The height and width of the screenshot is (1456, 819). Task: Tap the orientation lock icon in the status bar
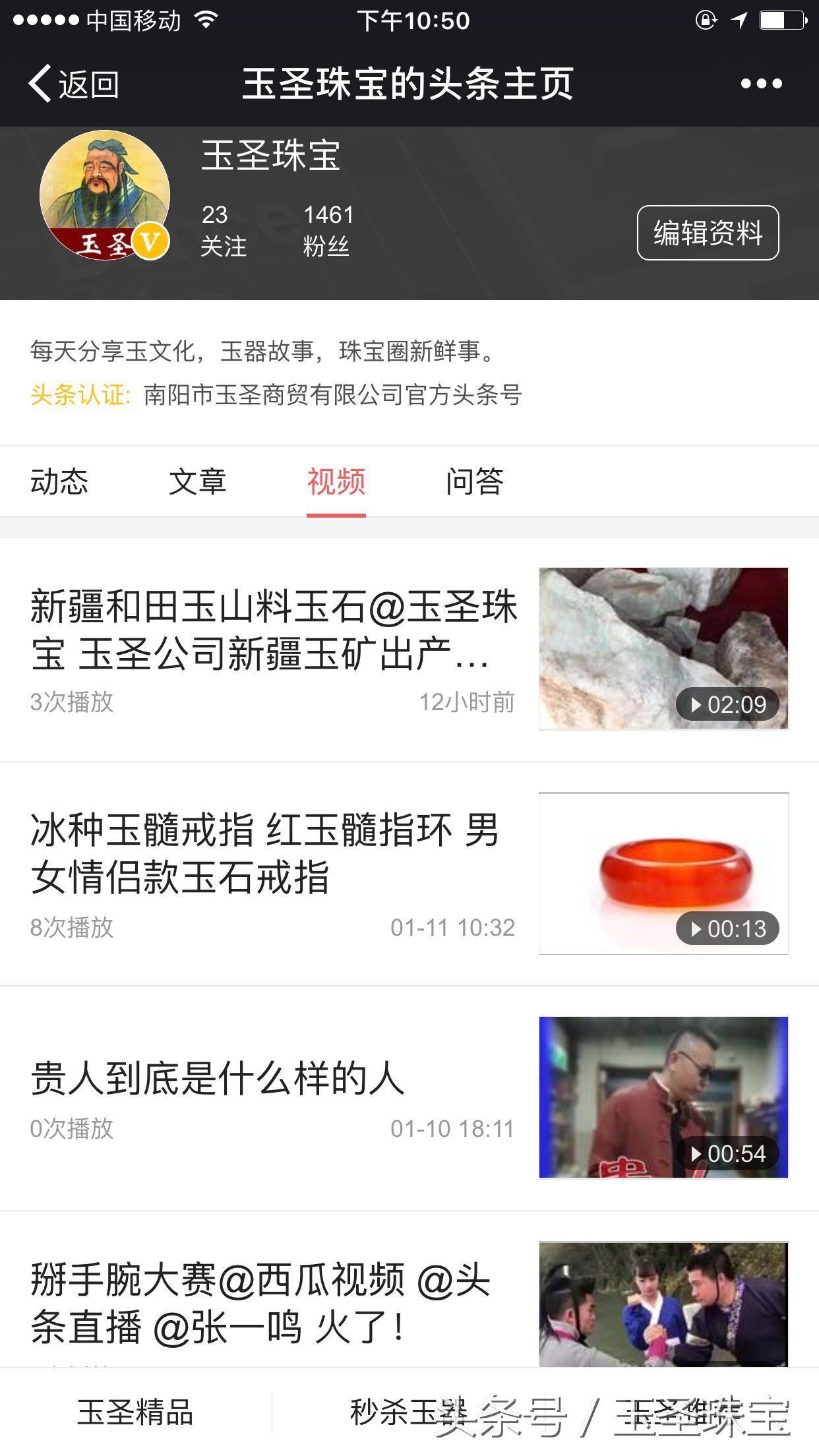706,20
